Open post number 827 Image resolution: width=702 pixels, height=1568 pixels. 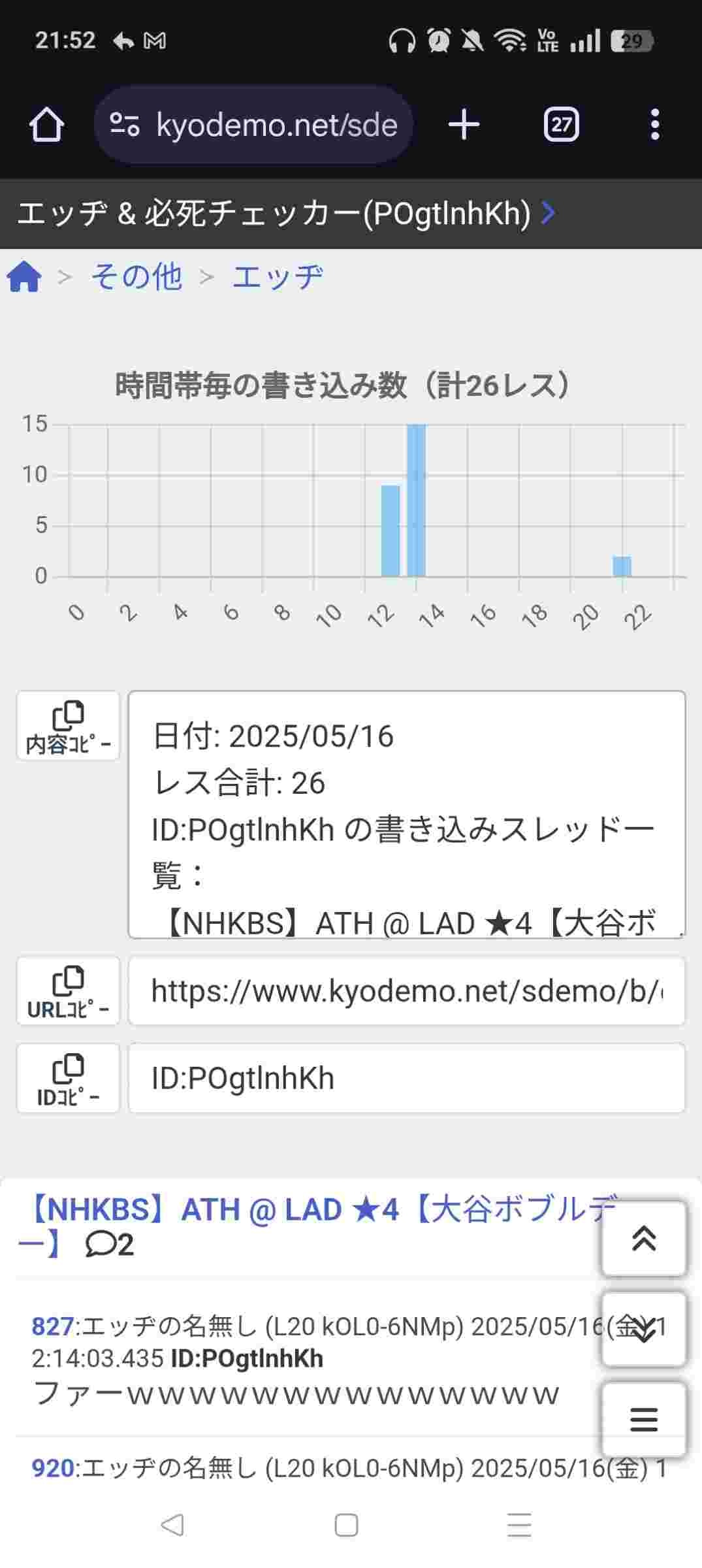pos(52,1327)
